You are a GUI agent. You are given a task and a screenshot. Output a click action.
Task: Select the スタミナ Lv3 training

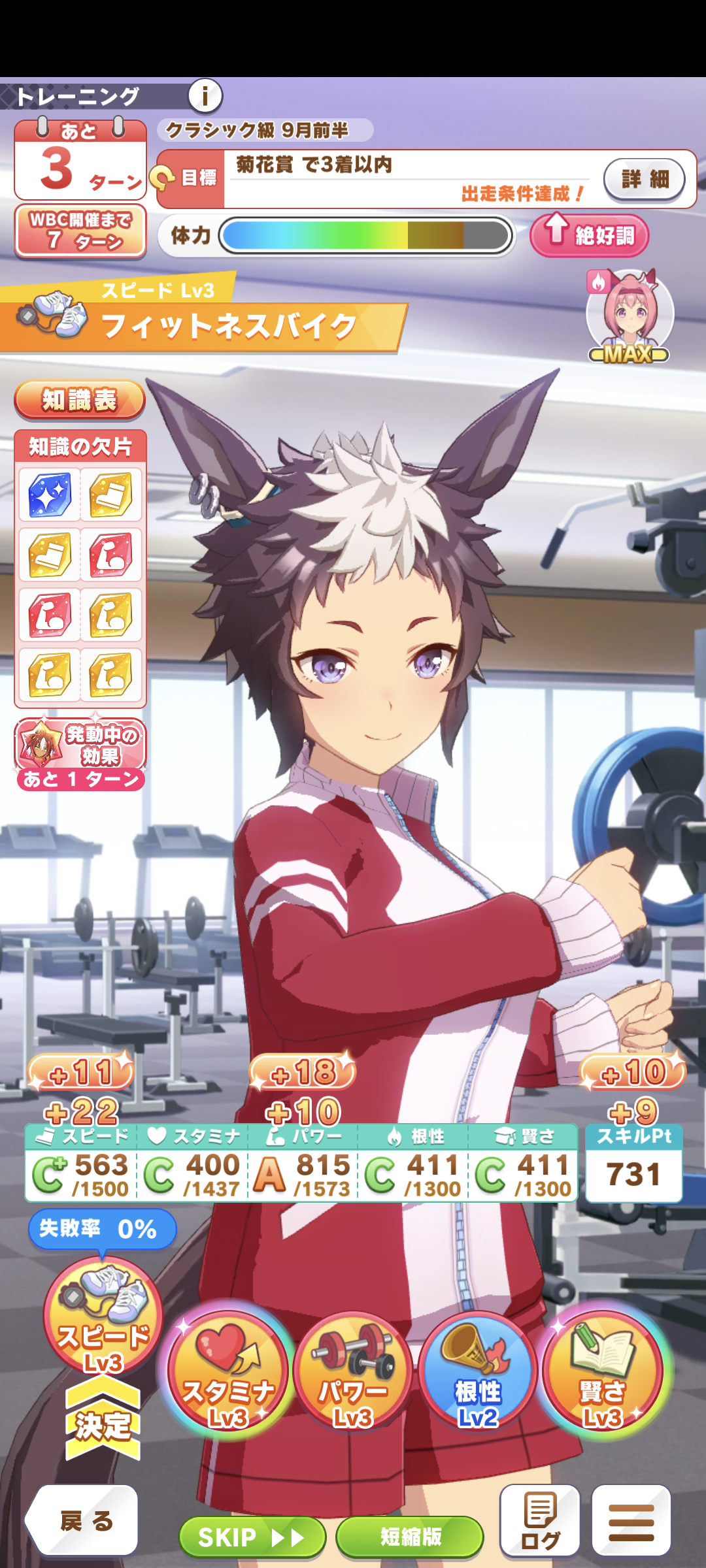point(227,1371)
